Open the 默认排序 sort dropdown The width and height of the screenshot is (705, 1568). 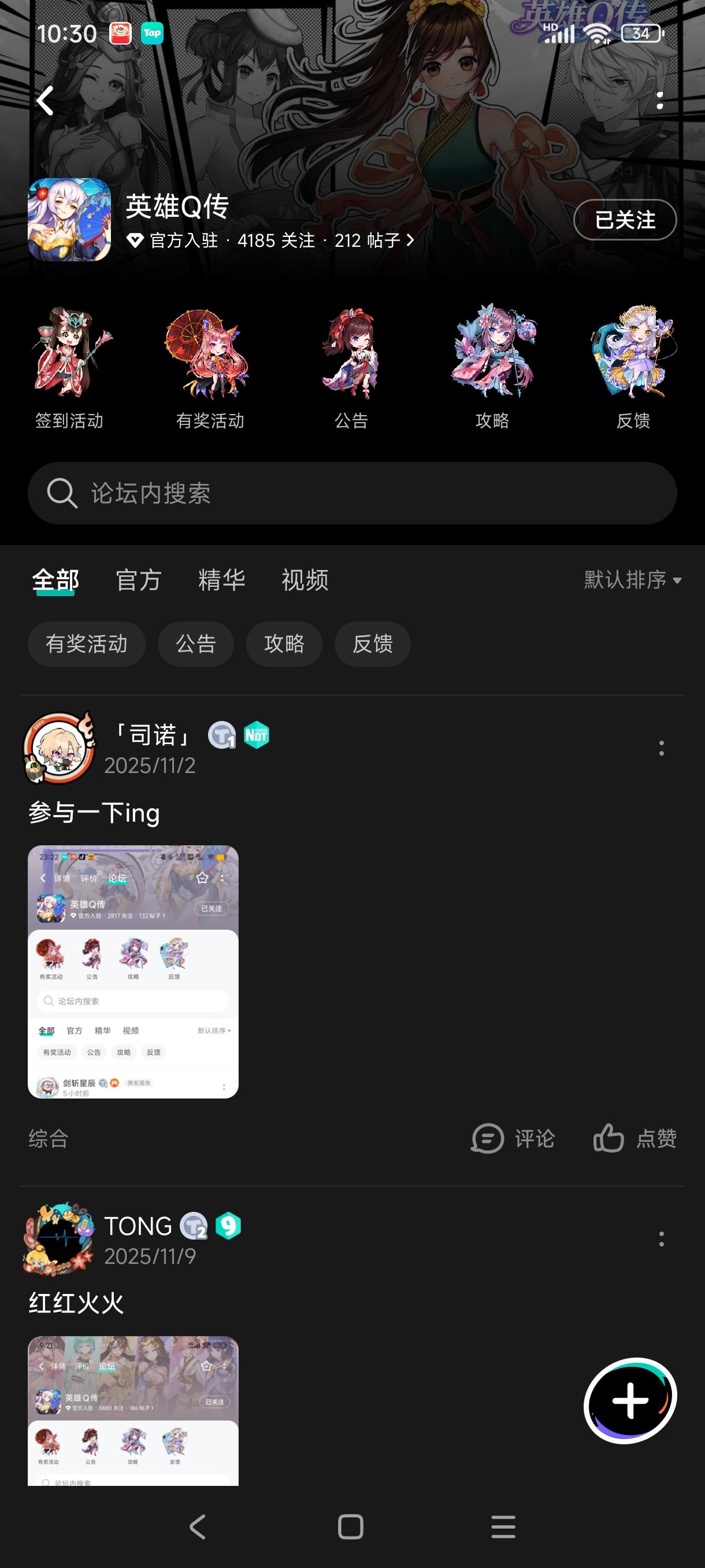(x=633, y=580)
